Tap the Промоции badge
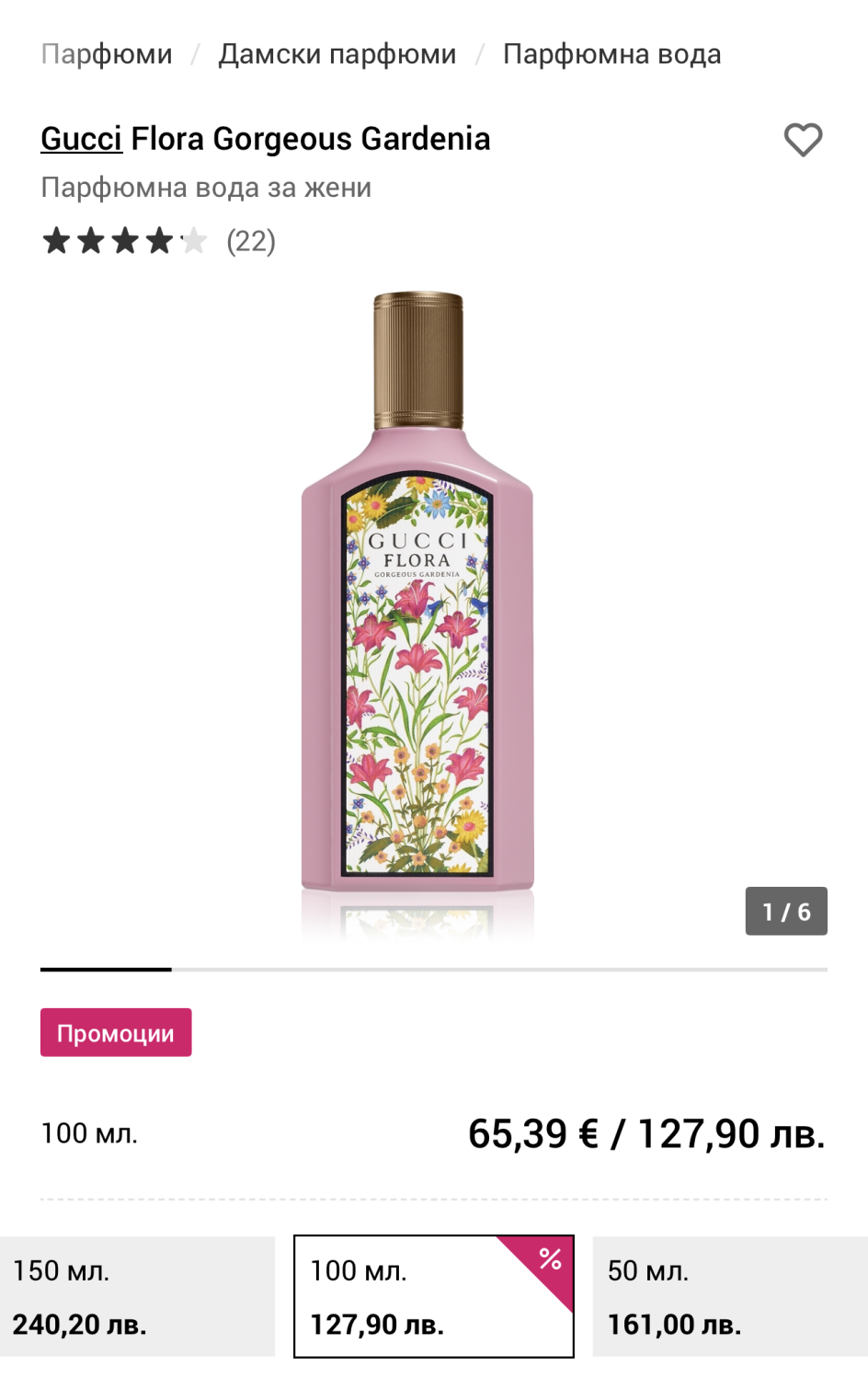 click(x=116, y=1032)
